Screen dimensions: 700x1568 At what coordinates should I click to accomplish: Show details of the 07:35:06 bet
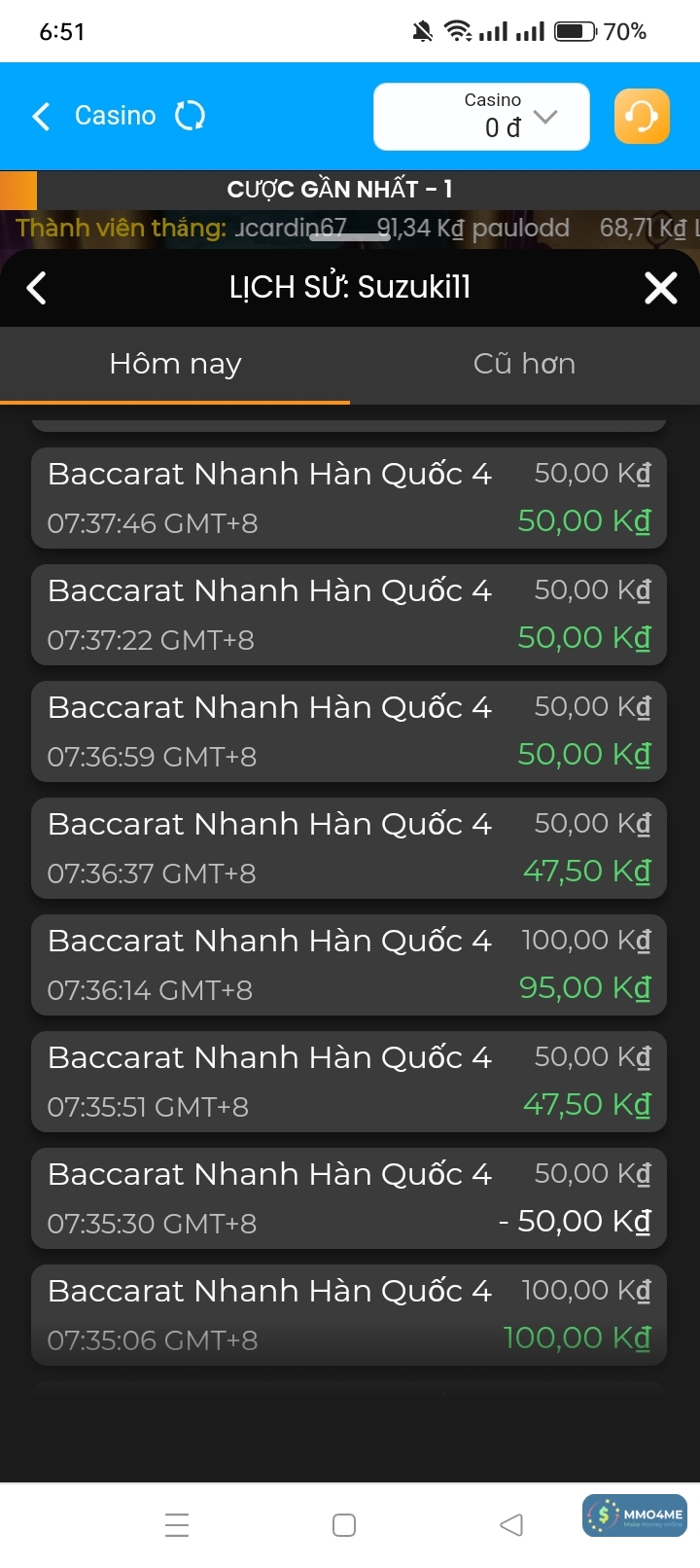[349, 1315]
